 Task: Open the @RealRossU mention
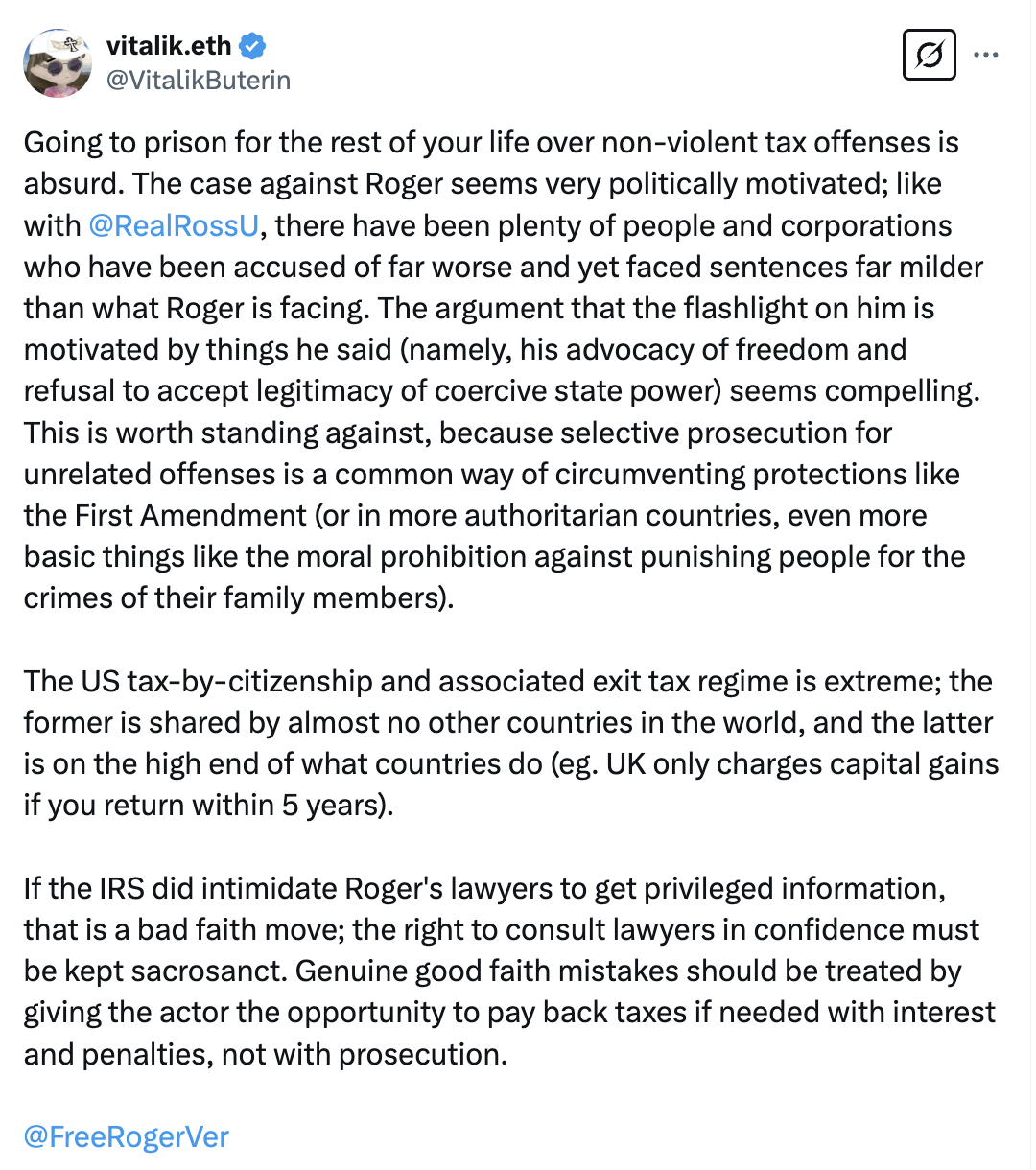pos(174,225)
